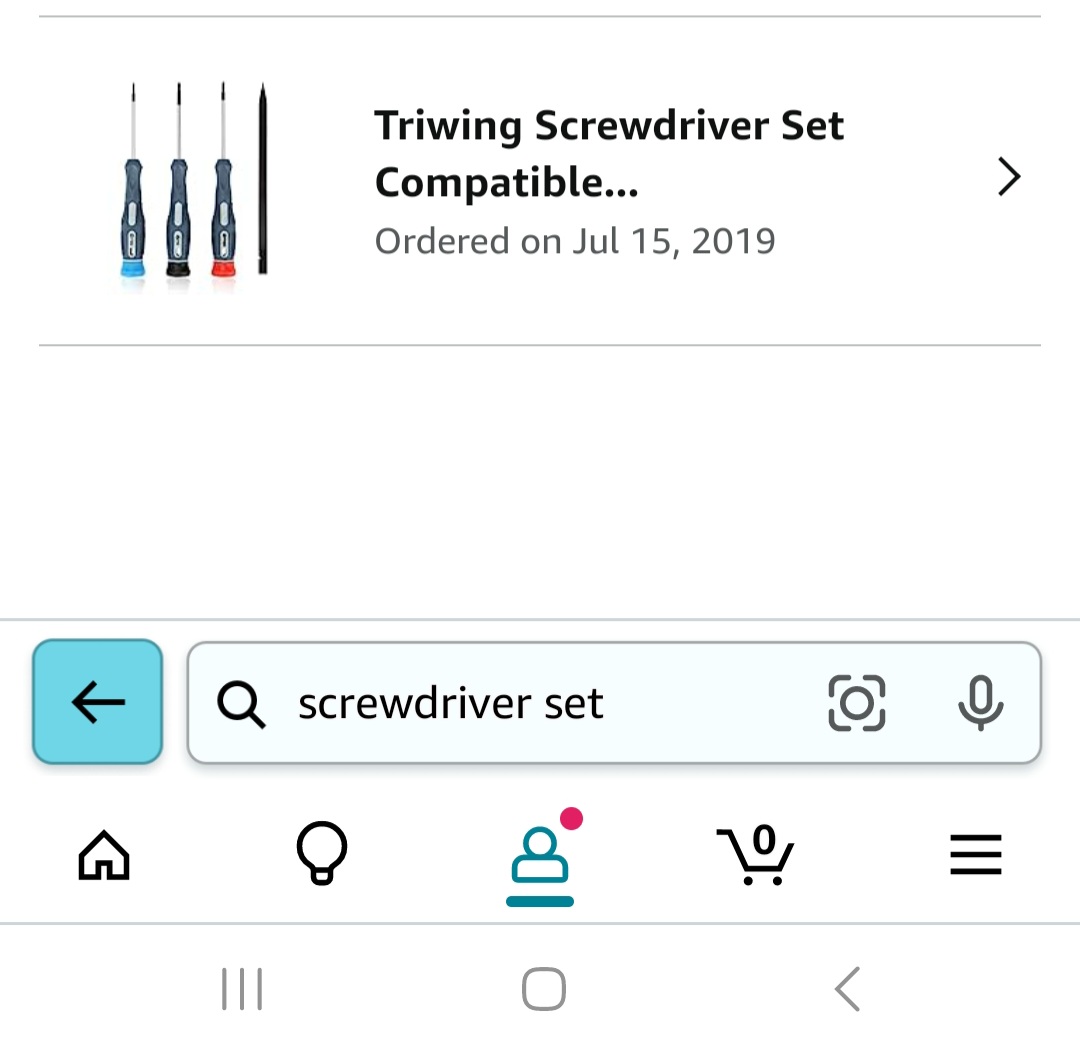1080x1057 pixels.
Task: Open the Triwing Screwdriver Set order
Action: (x=539, y=180)
